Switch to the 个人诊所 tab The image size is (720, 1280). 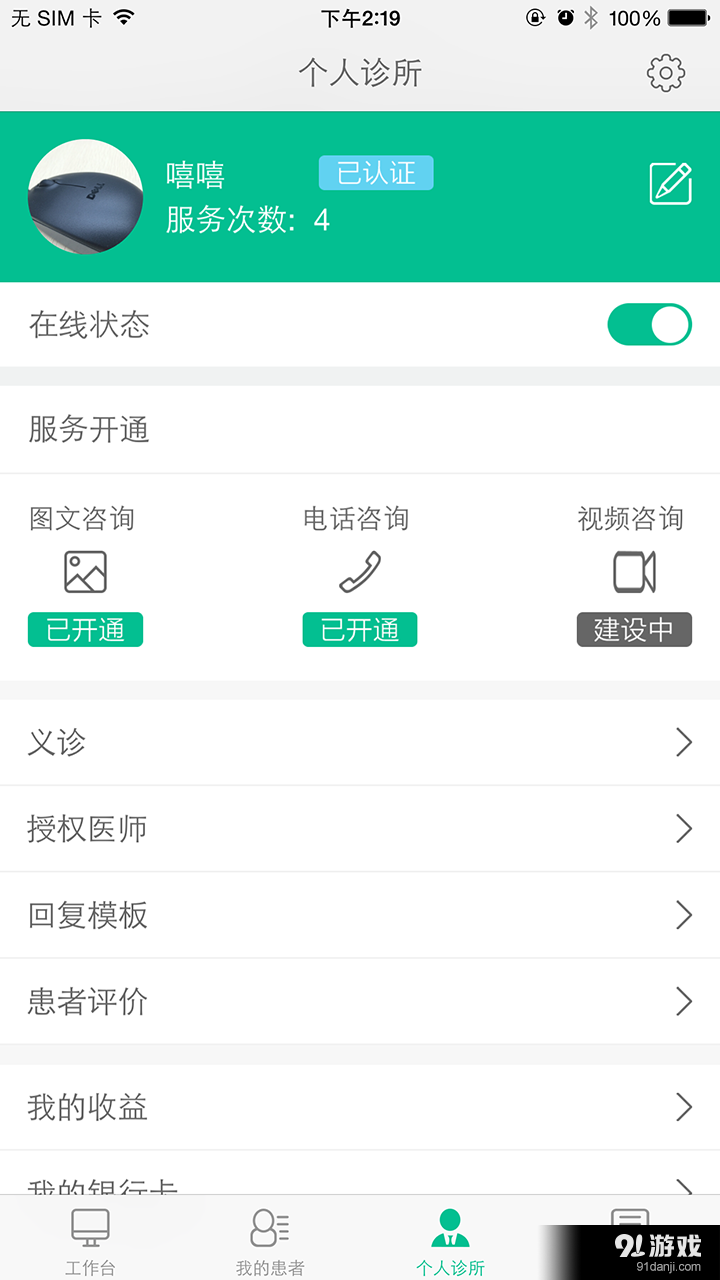tap(450, 1240)
